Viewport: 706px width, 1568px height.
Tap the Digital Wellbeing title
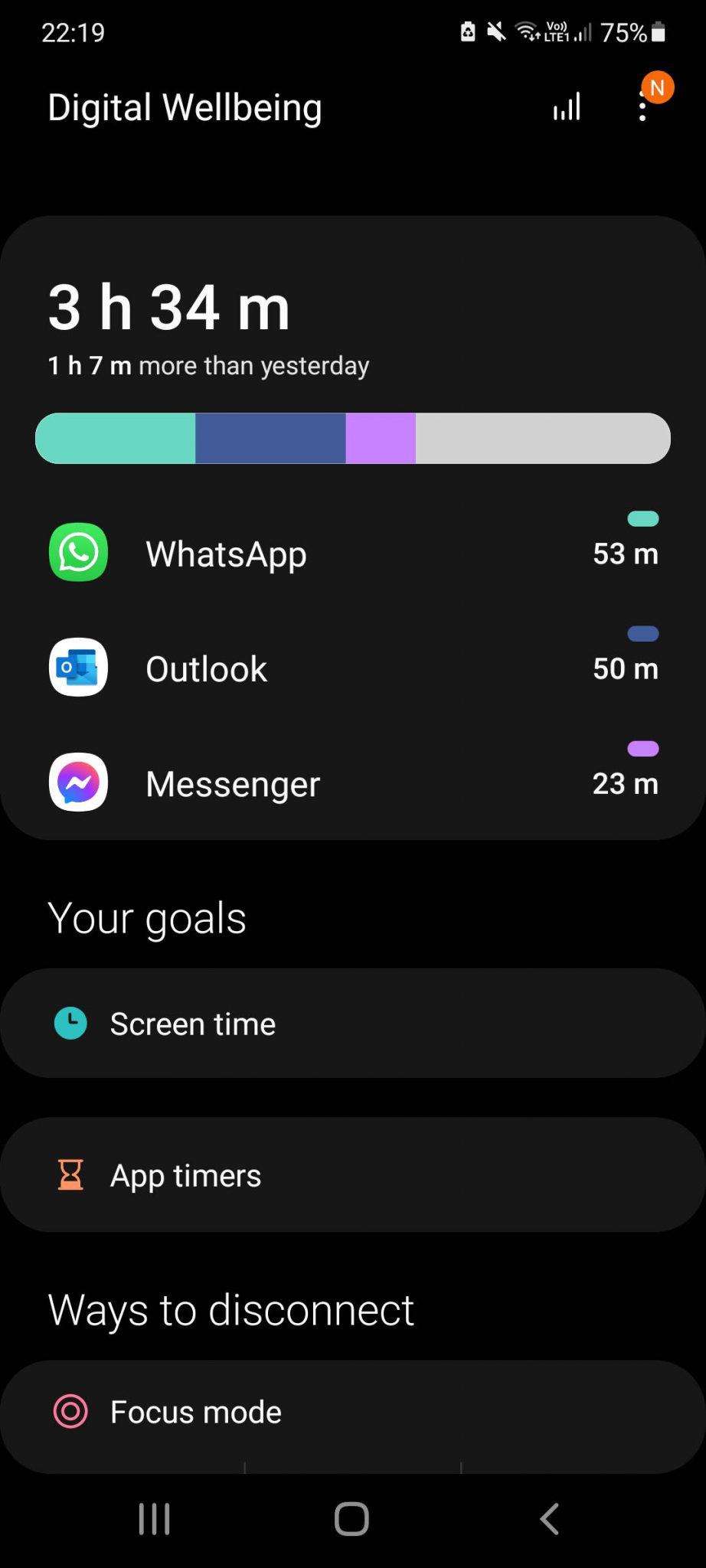[184, 107]
